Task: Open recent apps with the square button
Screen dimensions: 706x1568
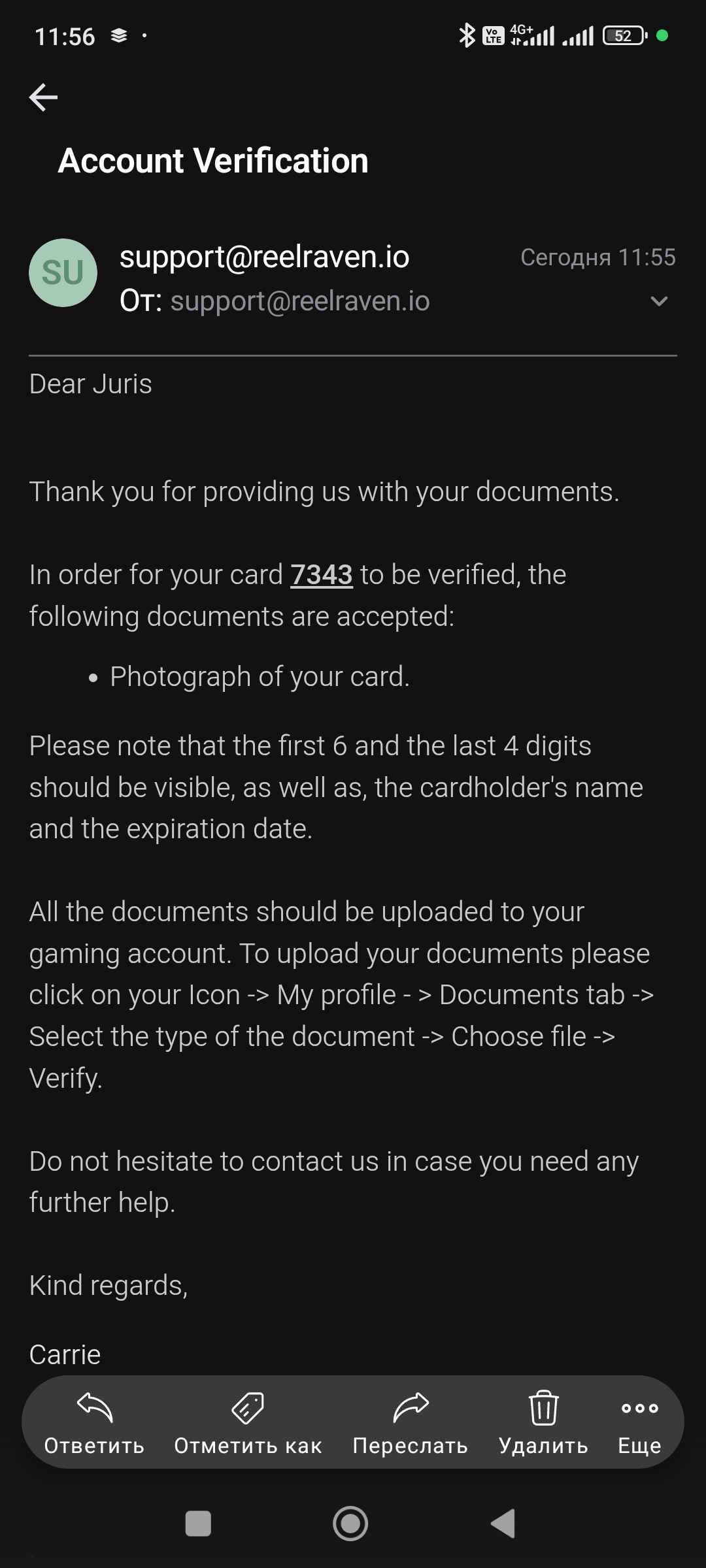Action: click(198, 1524)
